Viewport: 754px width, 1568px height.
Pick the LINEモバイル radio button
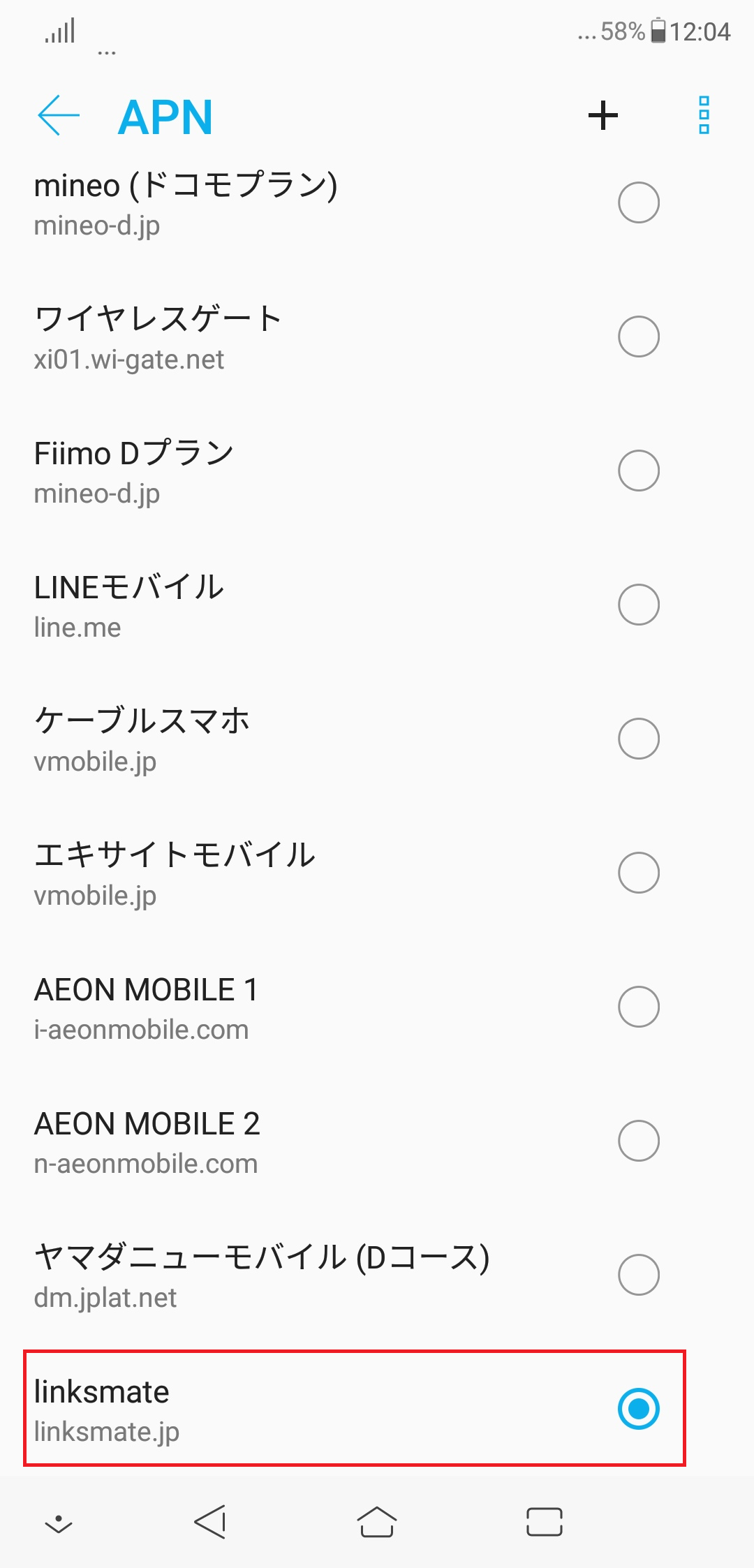pos(638,605)
